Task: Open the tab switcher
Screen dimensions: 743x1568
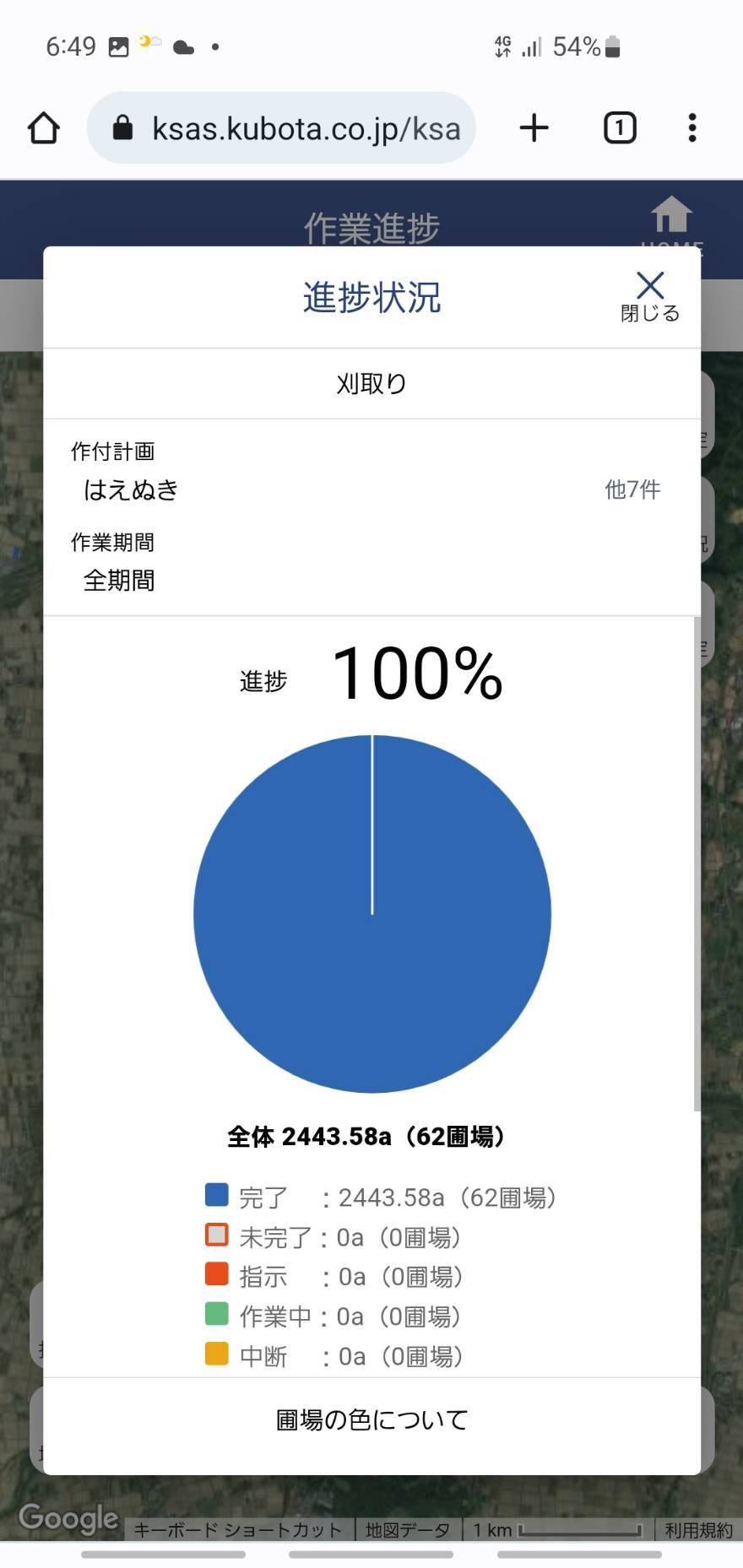Action: [x=619, y=128]
